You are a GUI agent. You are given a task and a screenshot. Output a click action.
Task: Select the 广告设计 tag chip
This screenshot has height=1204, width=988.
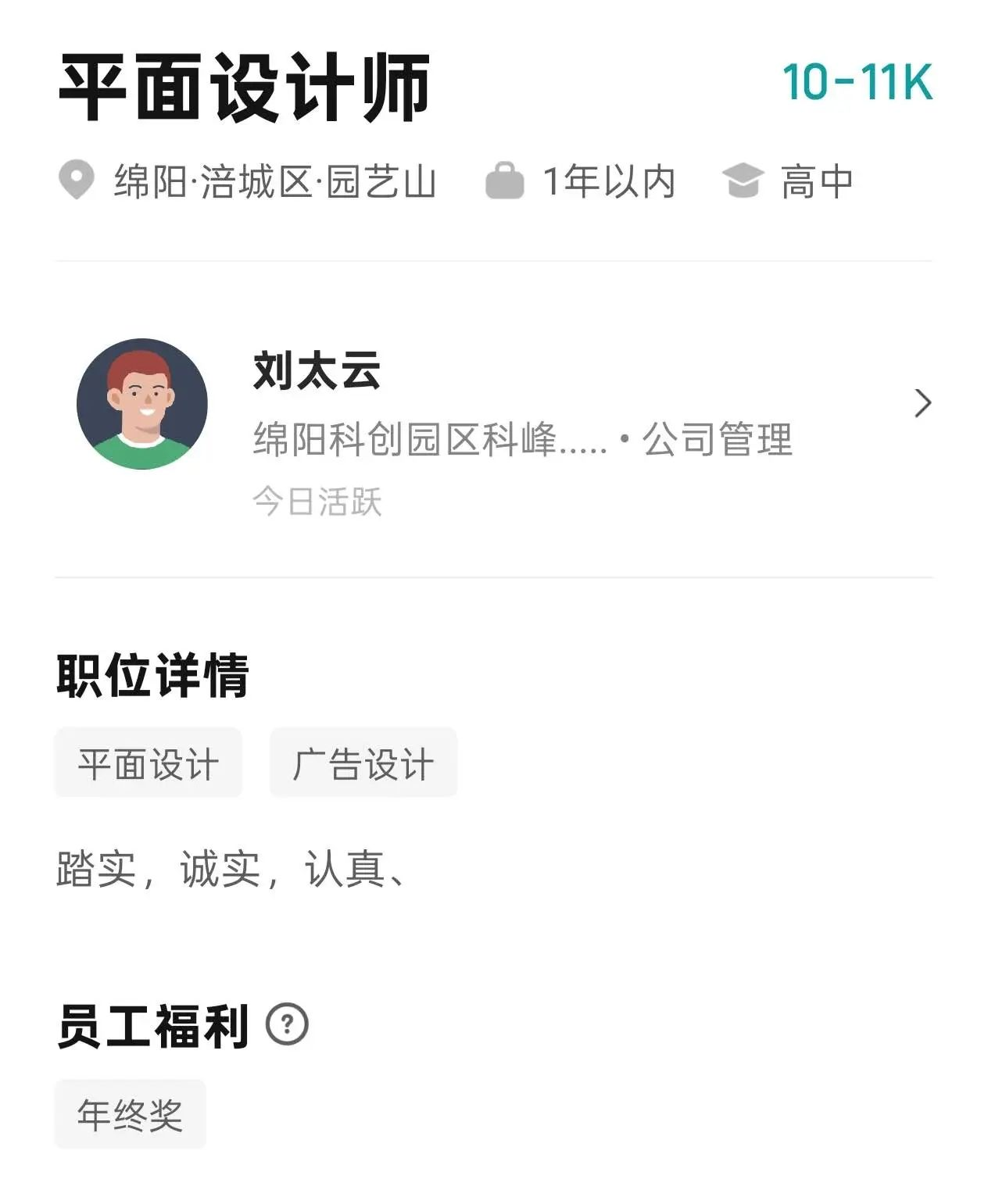363,763
